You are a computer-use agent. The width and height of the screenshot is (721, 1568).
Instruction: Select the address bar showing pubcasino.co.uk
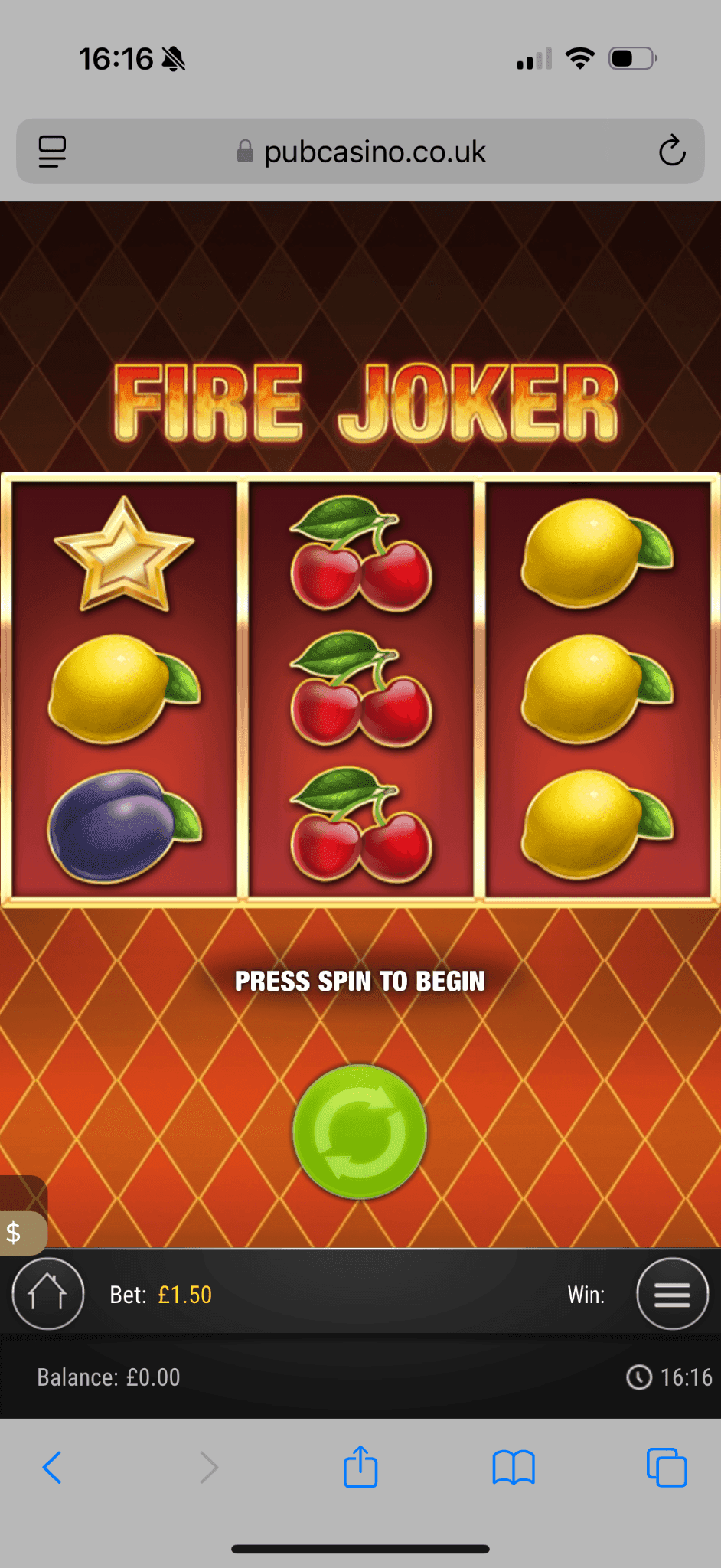(375, 151)
